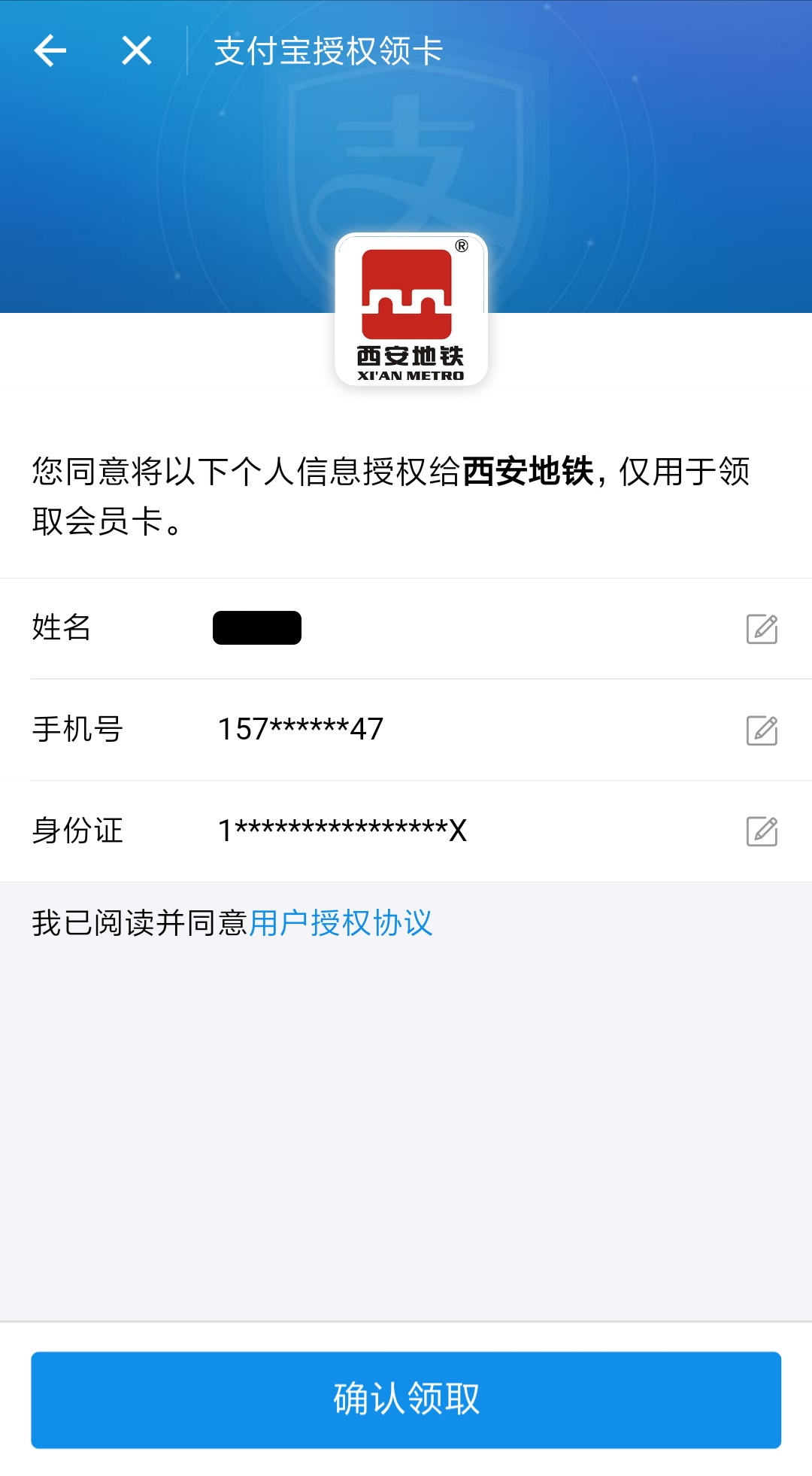
Task: Go back using the arrow icon
Action: [x=50, y=51]
